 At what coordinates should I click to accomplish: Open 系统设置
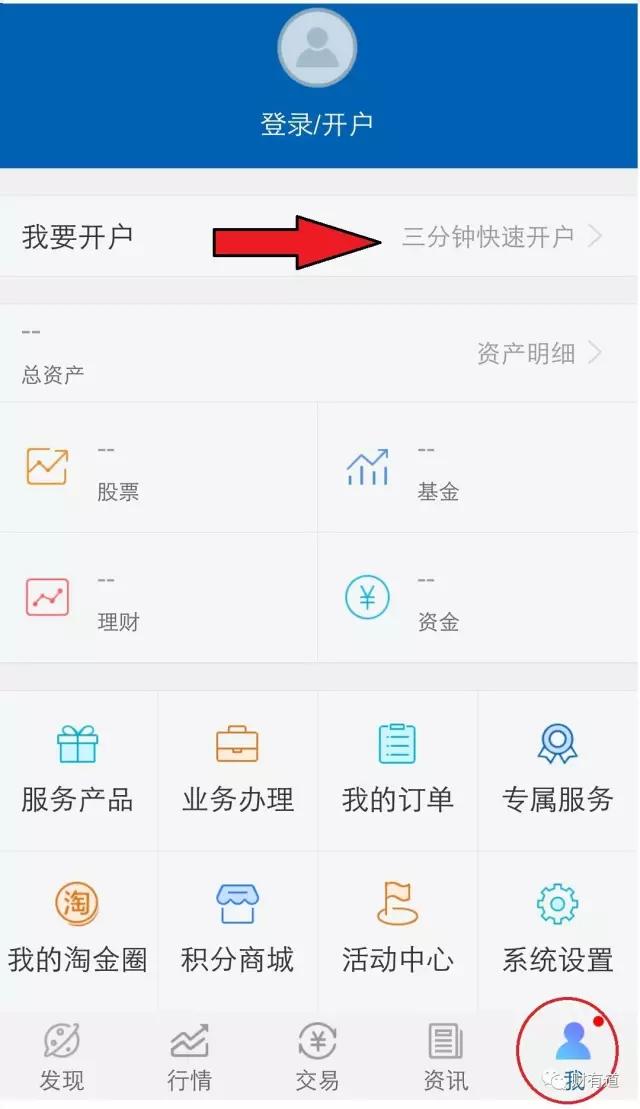point(558,930)
